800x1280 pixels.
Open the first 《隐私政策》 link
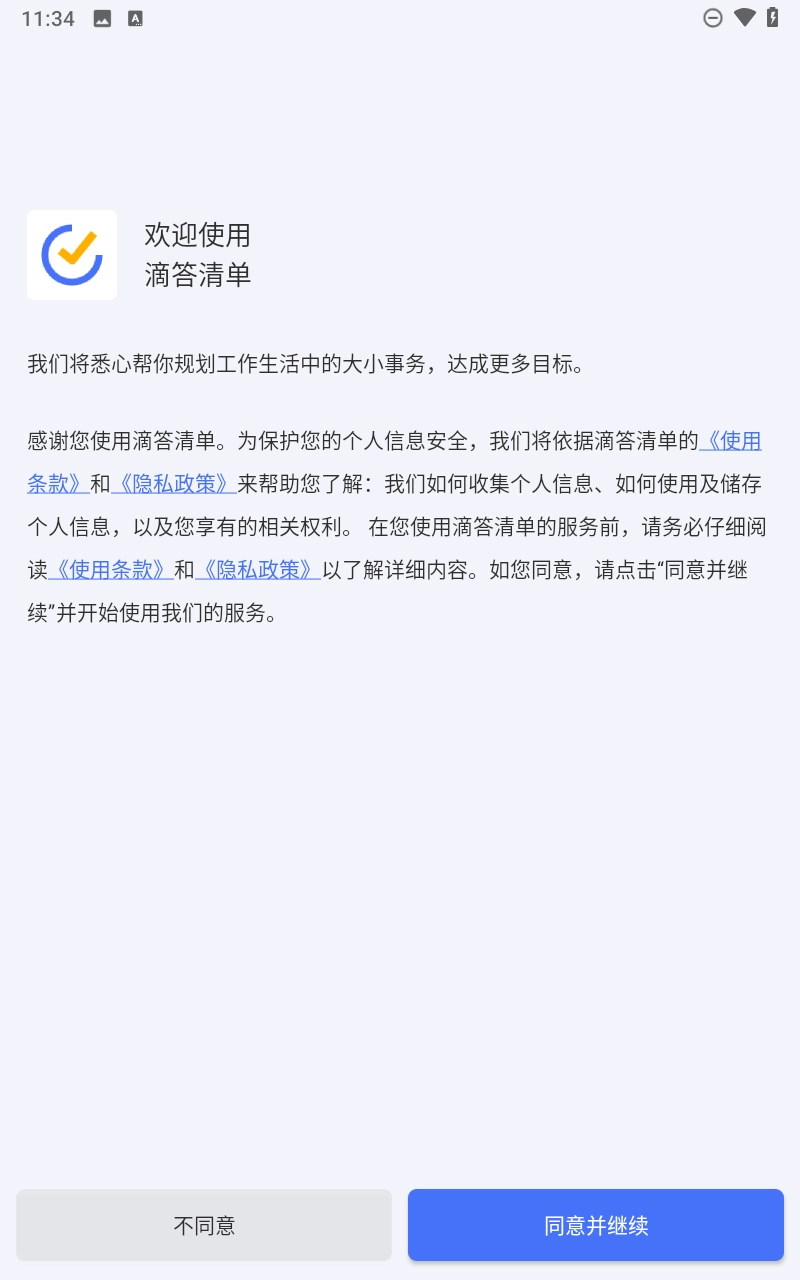[x=173, y=484]
